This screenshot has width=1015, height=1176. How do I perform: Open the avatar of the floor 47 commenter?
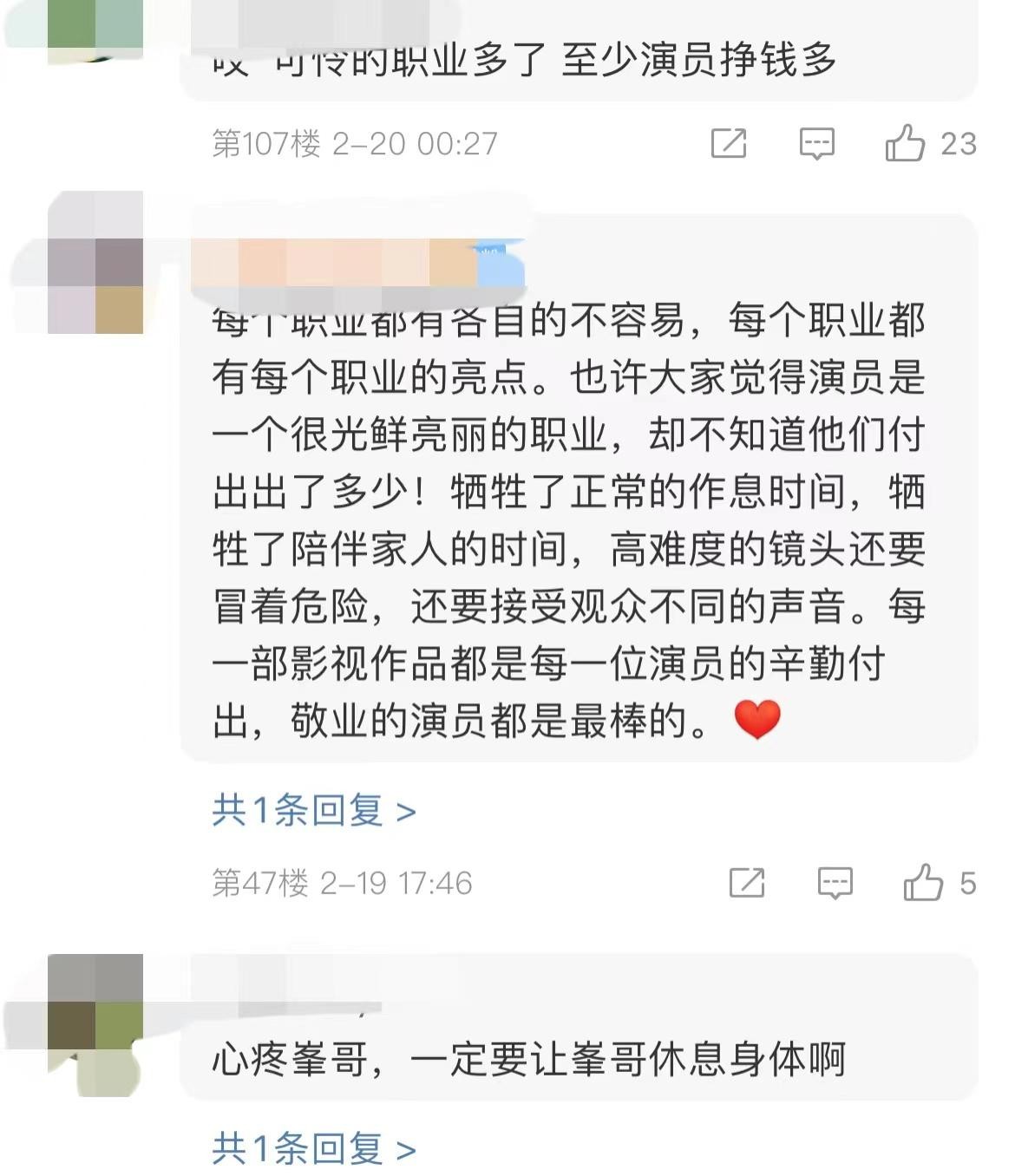pos(95,263)
